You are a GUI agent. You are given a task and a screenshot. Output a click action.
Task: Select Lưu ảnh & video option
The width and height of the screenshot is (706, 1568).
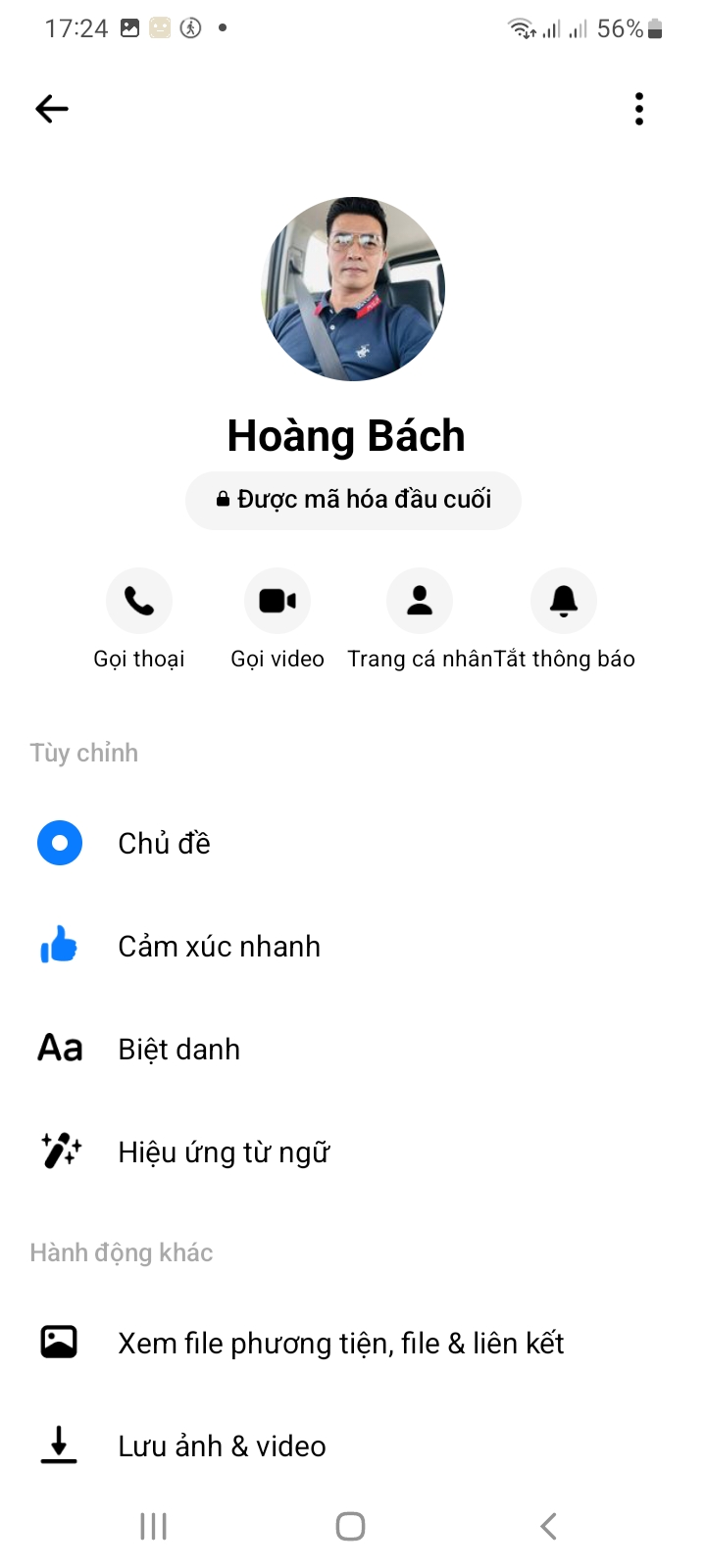222,1446
